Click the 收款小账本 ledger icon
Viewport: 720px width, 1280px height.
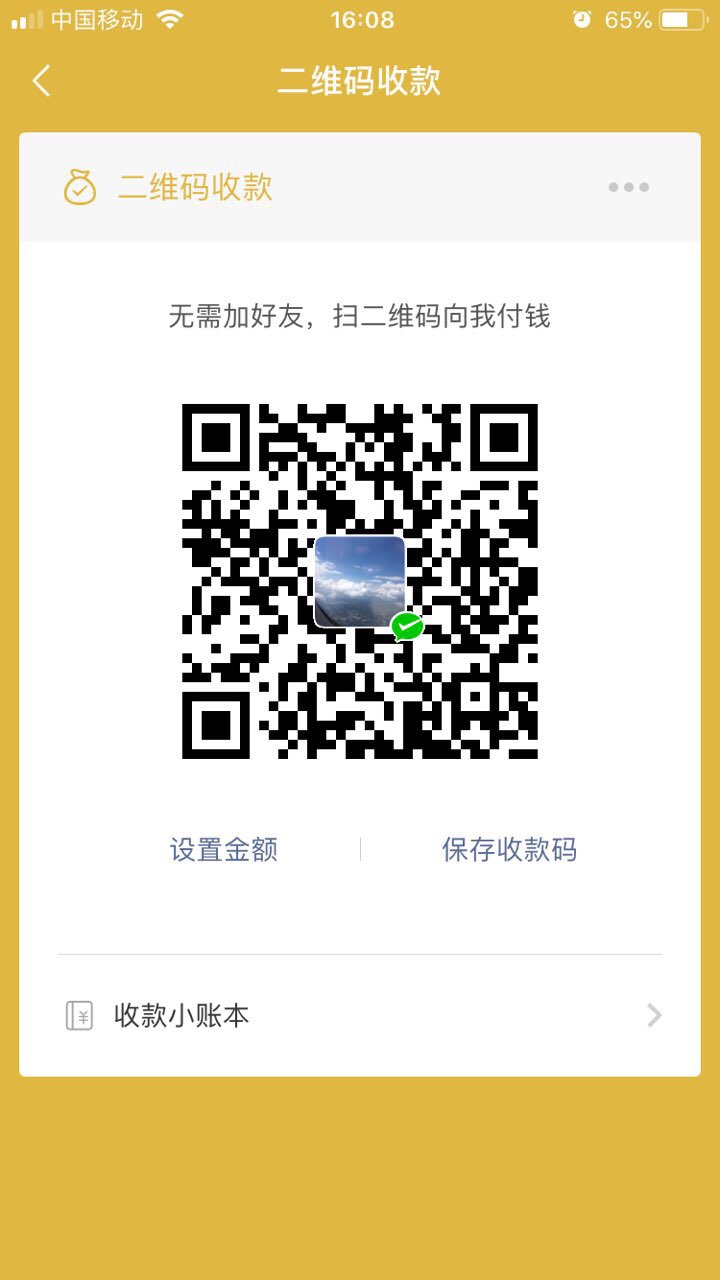pyautogui.click(x=79, y=1016)
